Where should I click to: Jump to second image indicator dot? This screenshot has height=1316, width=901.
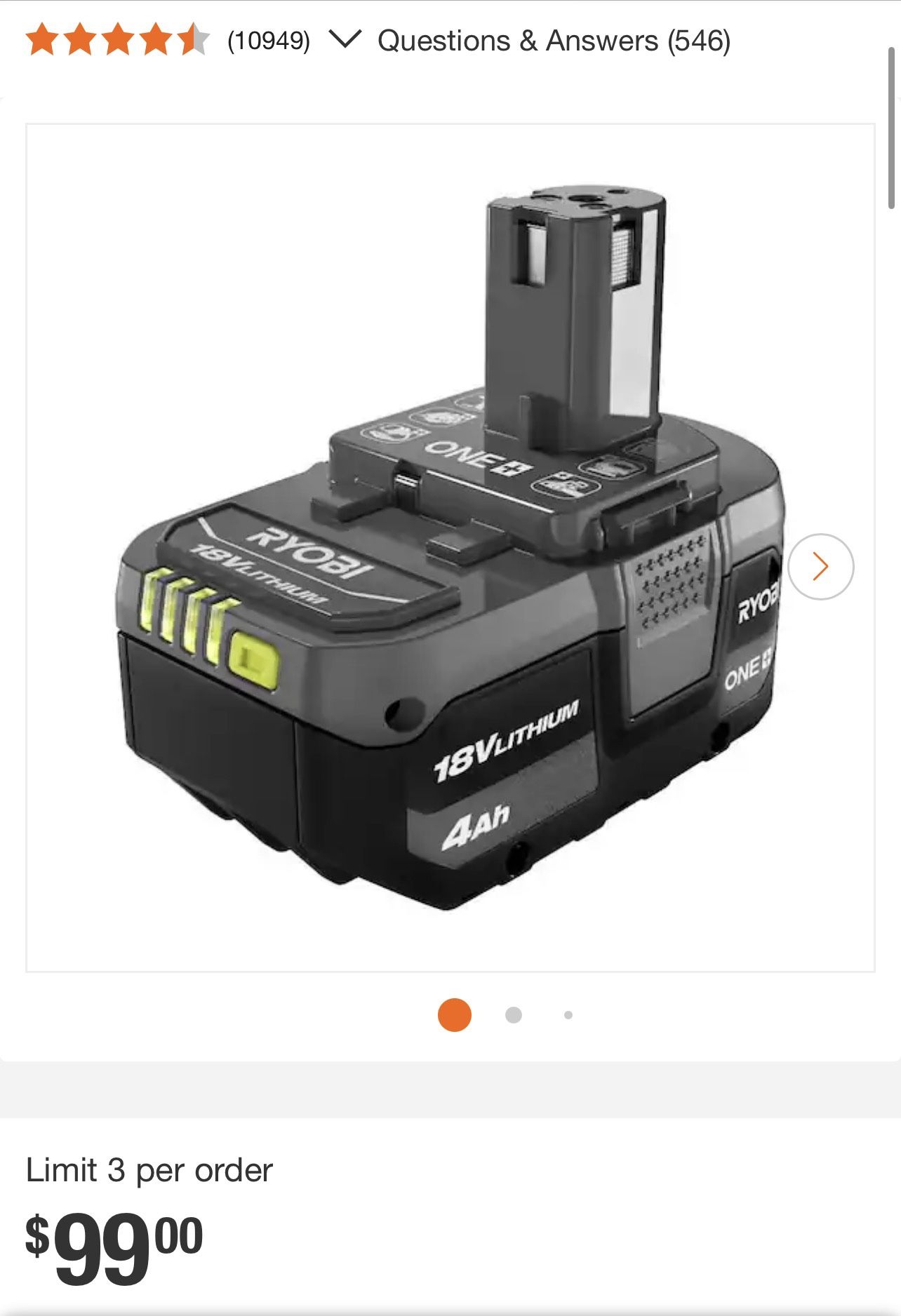tap(514, 1015)
